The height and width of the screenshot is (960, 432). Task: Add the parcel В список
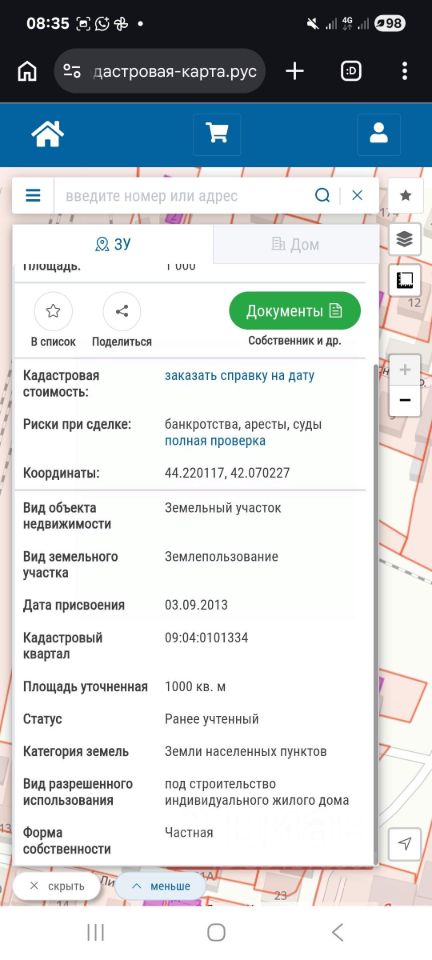point(53,320)
